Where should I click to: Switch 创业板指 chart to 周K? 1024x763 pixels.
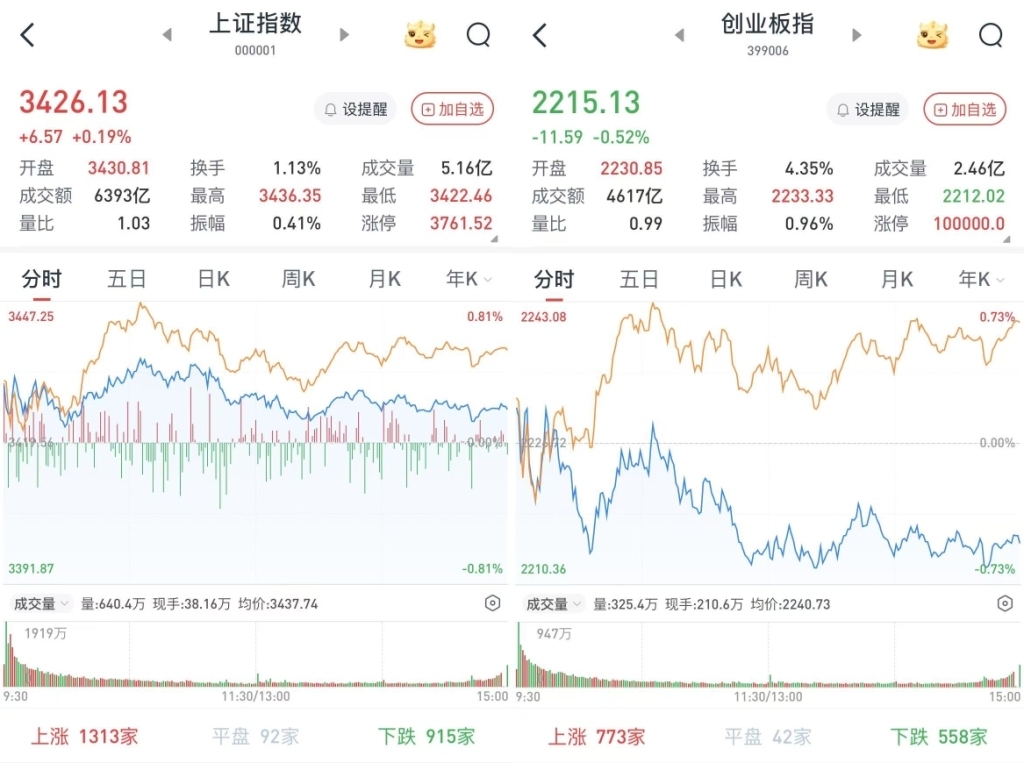pos(811,279)
